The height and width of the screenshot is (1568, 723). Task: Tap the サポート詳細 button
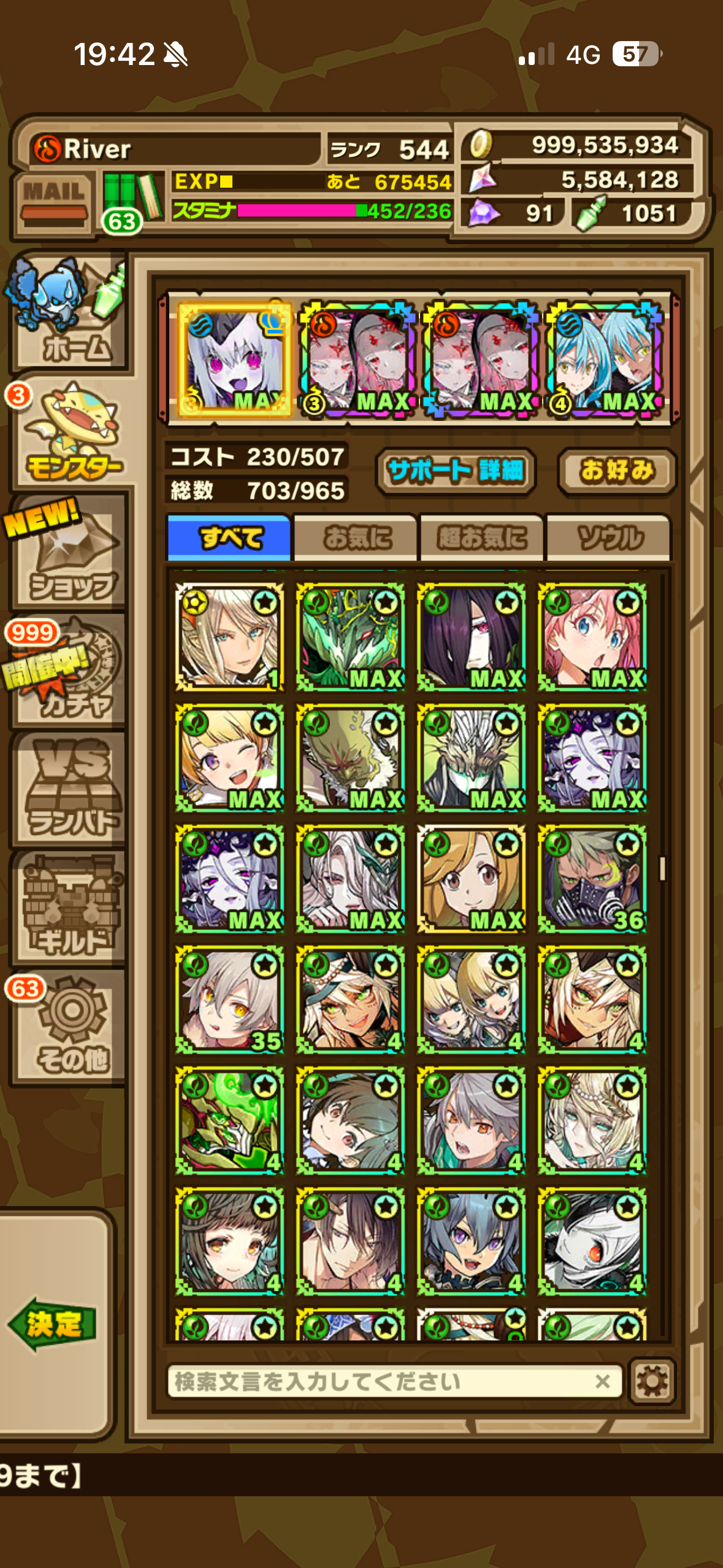coord(456,471)
